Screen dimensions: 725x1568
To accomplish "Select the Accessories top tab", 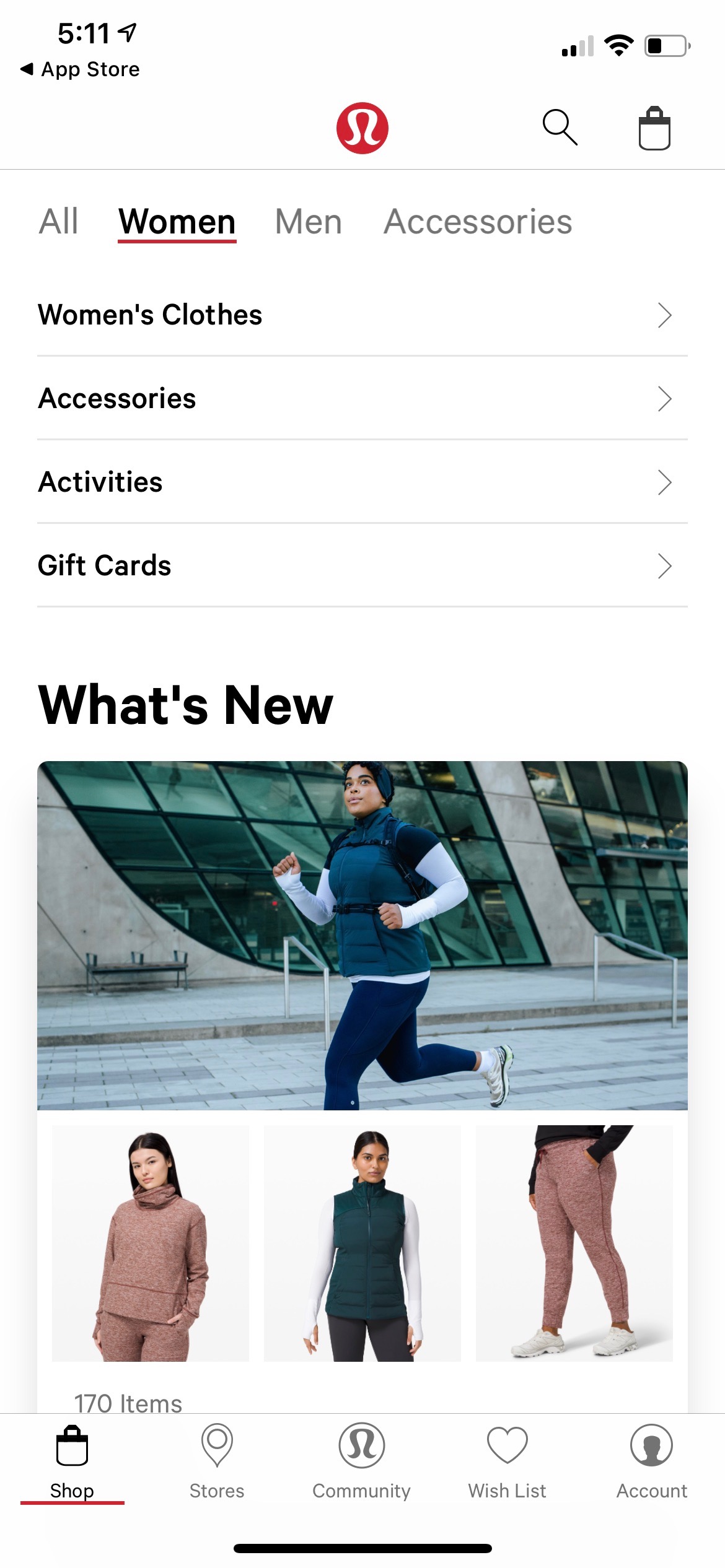I will [x=477, y=221].
